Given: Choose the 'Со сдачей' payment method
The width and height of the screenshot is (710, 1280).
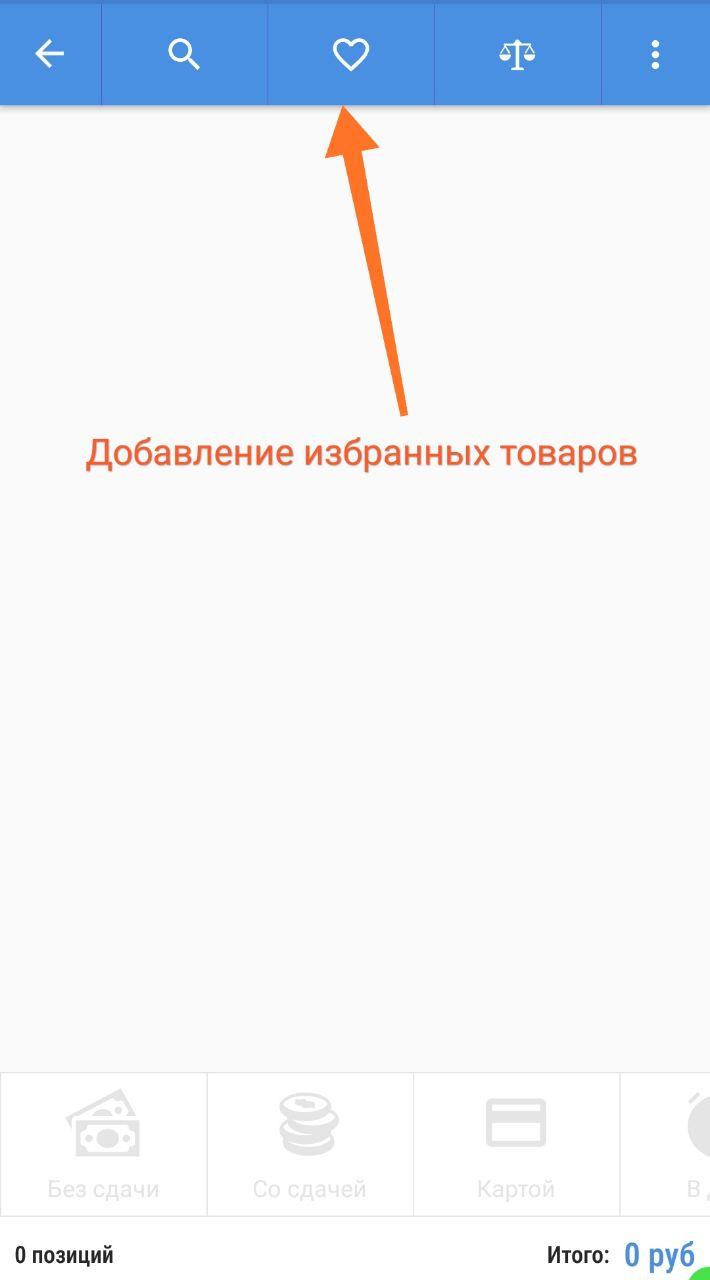Looking at the screenshot, I should 310,1144.
